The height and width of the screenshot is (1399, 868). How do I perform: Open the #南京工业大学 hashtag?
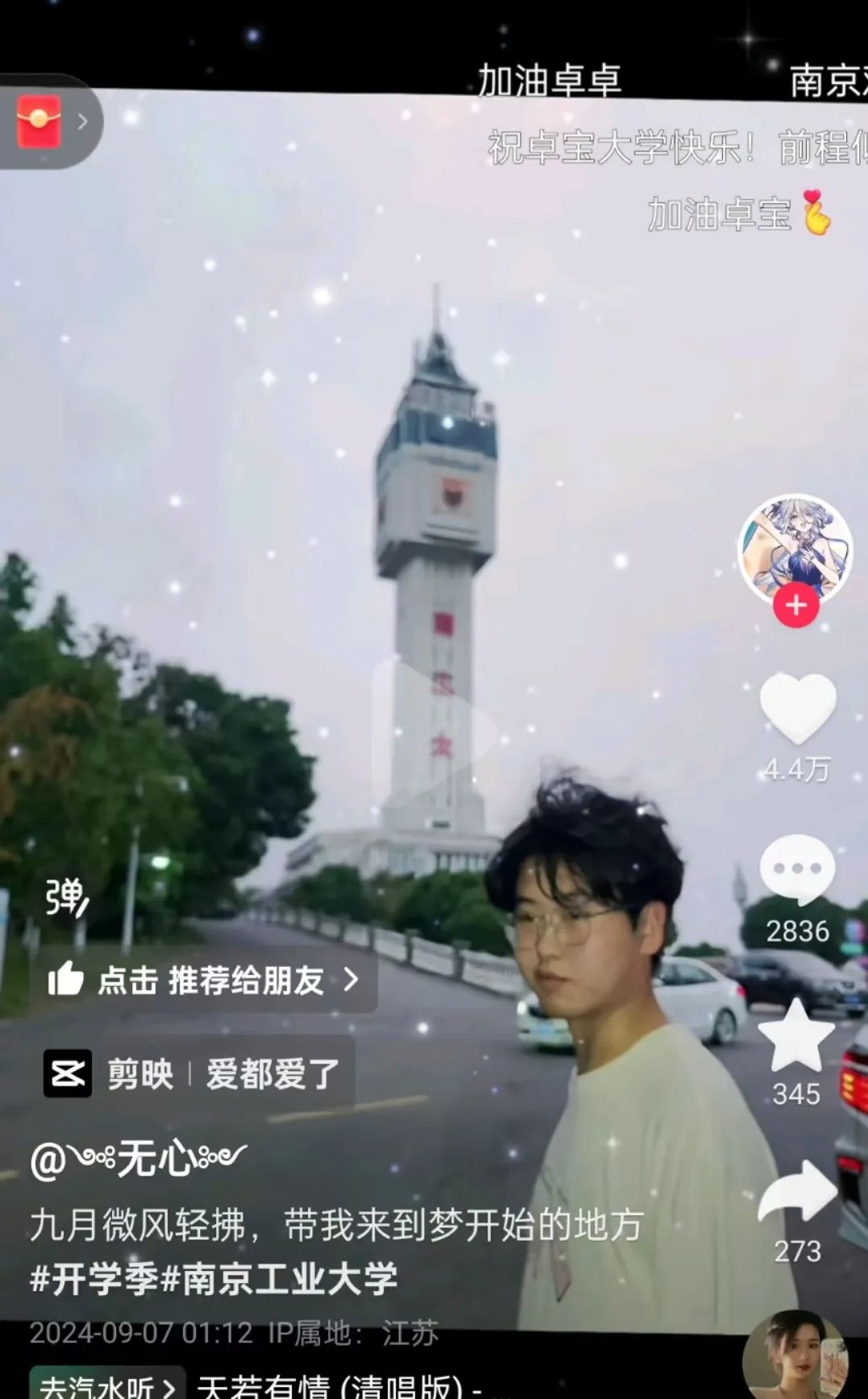(280, 1279)
